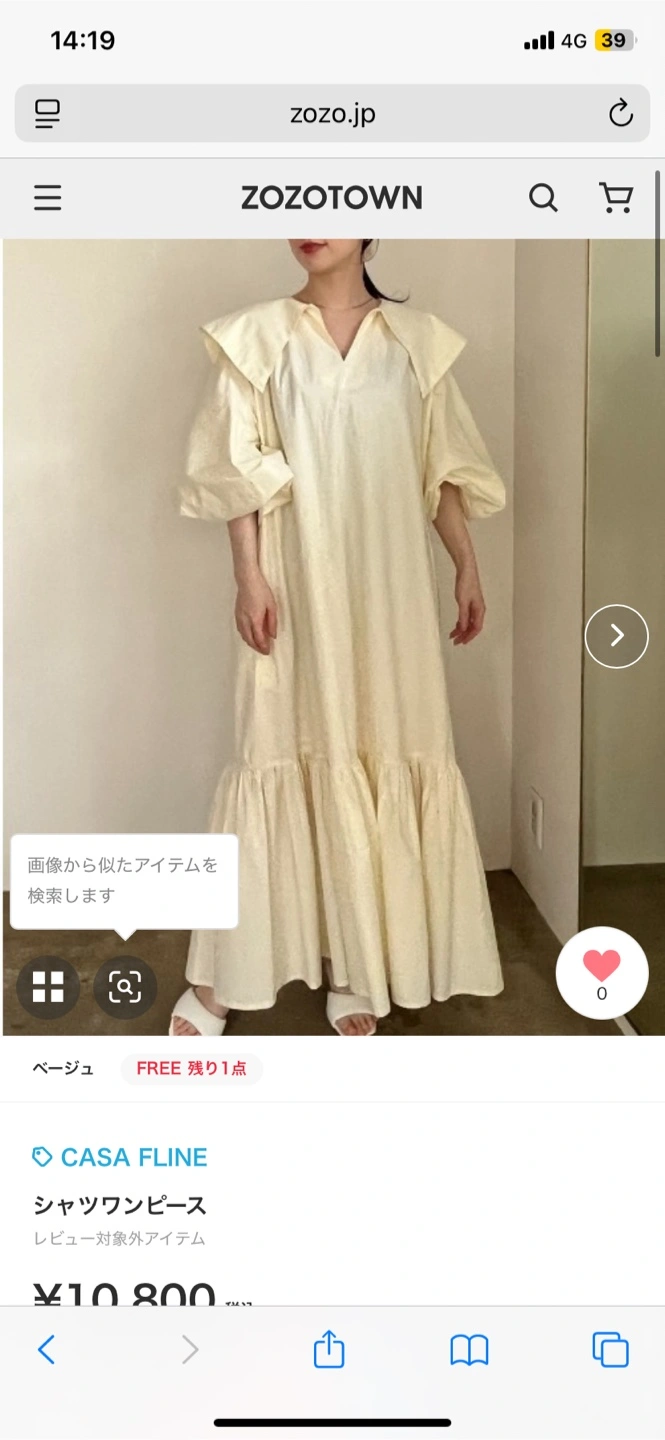Open the CASA FLINE brand page
Viewport: 665px width, 1440px height.
coord(120,1157)
